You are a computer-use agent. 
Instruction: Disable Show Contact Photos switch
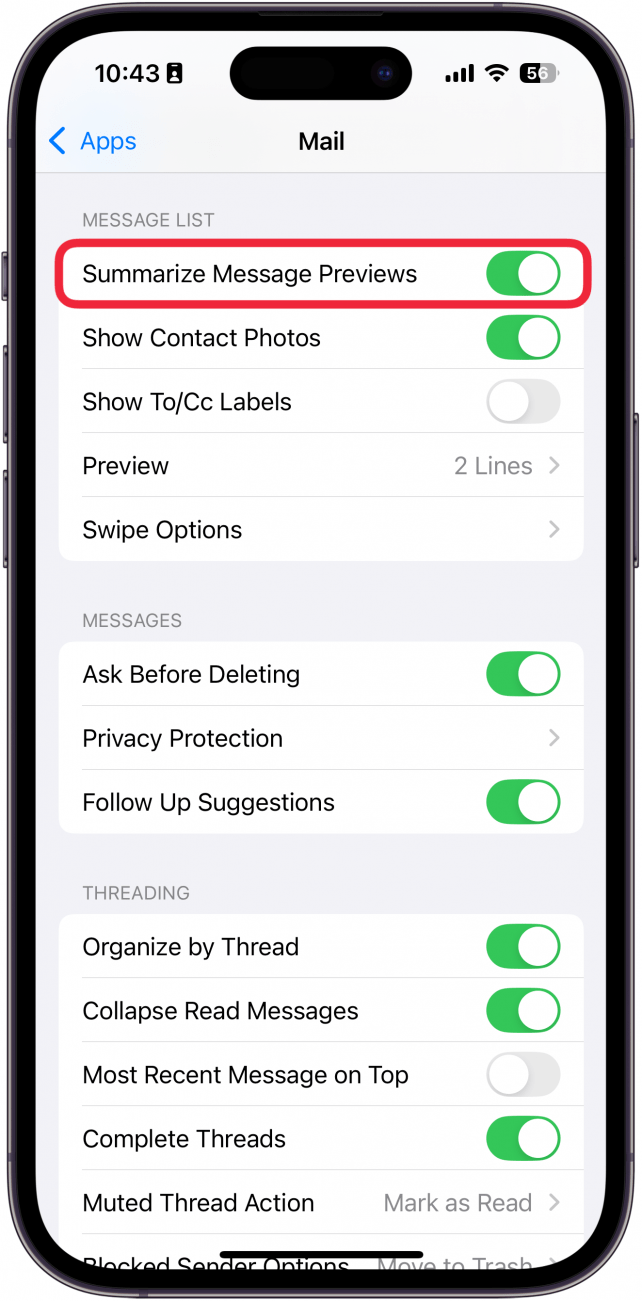(522, 338)
